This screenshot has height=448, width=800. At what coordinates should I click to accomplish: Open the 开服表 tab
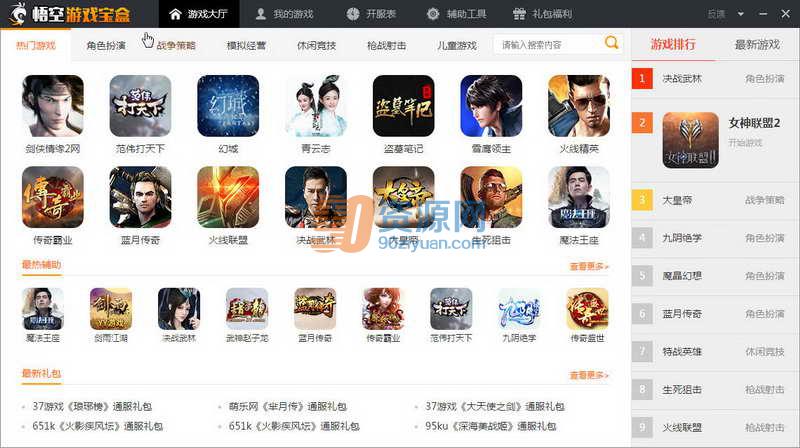tap(372, 14)
